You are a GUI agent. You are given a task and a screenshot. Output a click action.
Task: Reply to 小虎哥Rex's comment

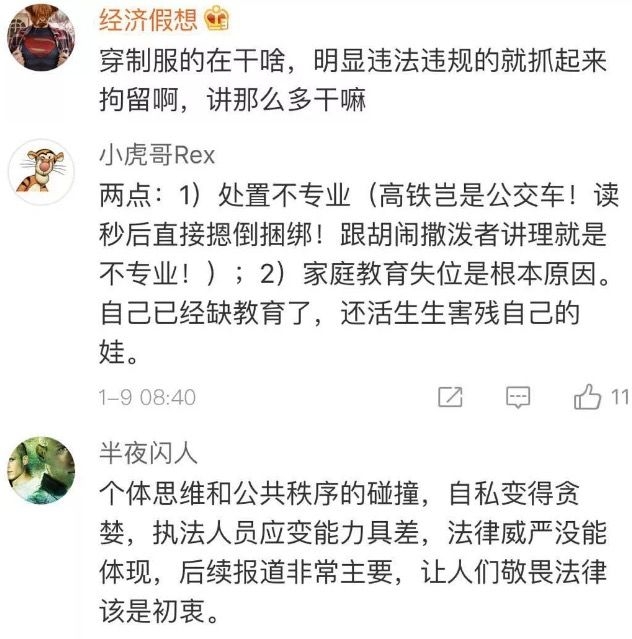(x=518, y=397)
